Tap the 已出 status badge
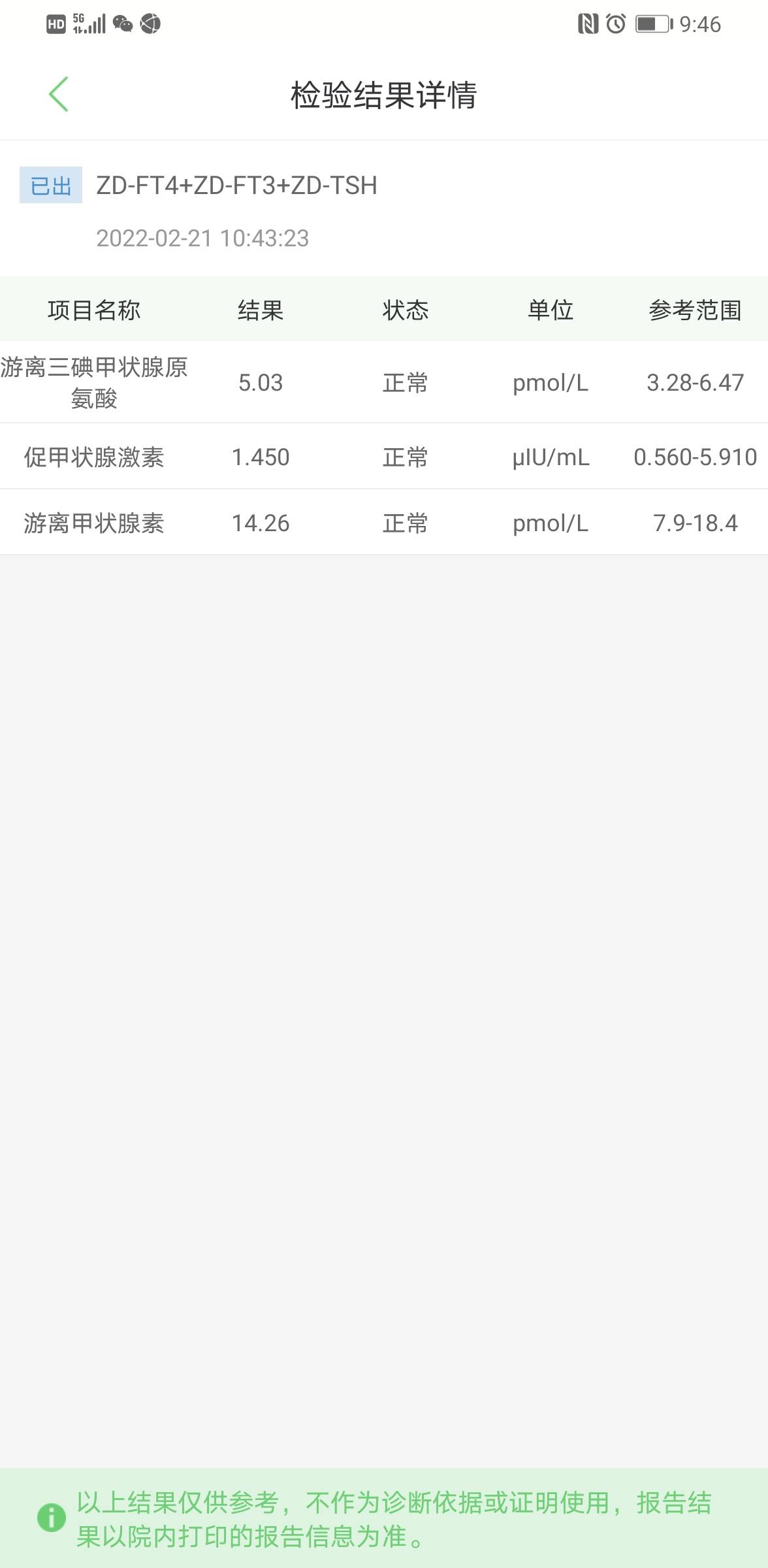Viewport: 768px width, 1568px height. [51, 187]
